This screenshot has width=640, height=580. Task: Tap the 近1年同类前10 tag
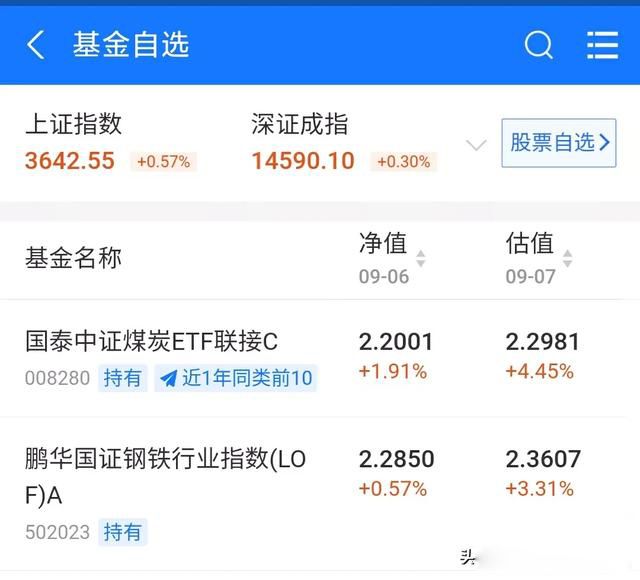[235, 378]
